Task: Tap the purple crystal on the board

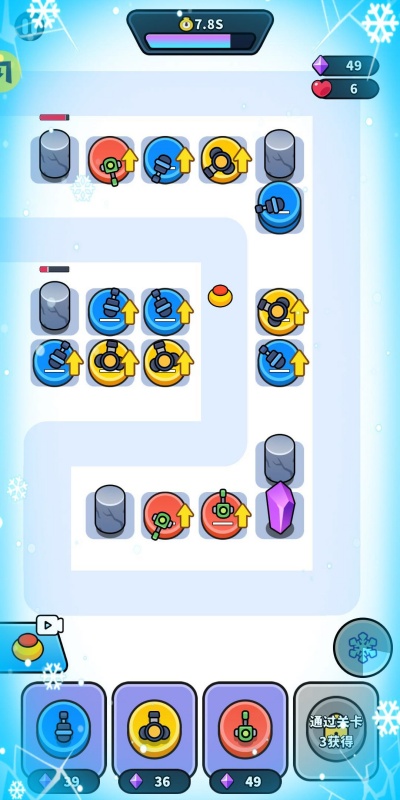Action: pos(280,508)
